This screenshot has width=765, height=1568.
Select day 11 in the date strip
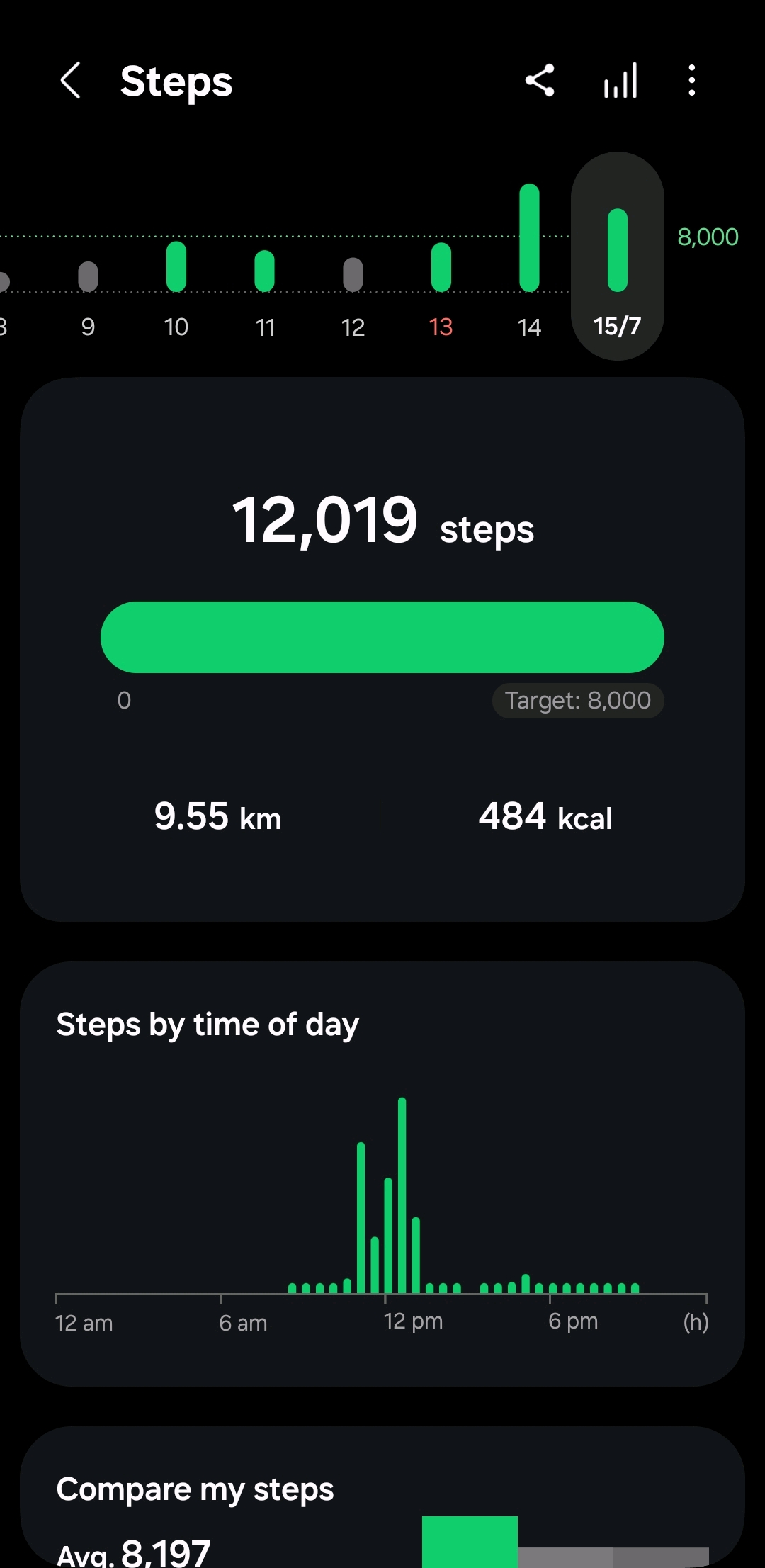265,294
